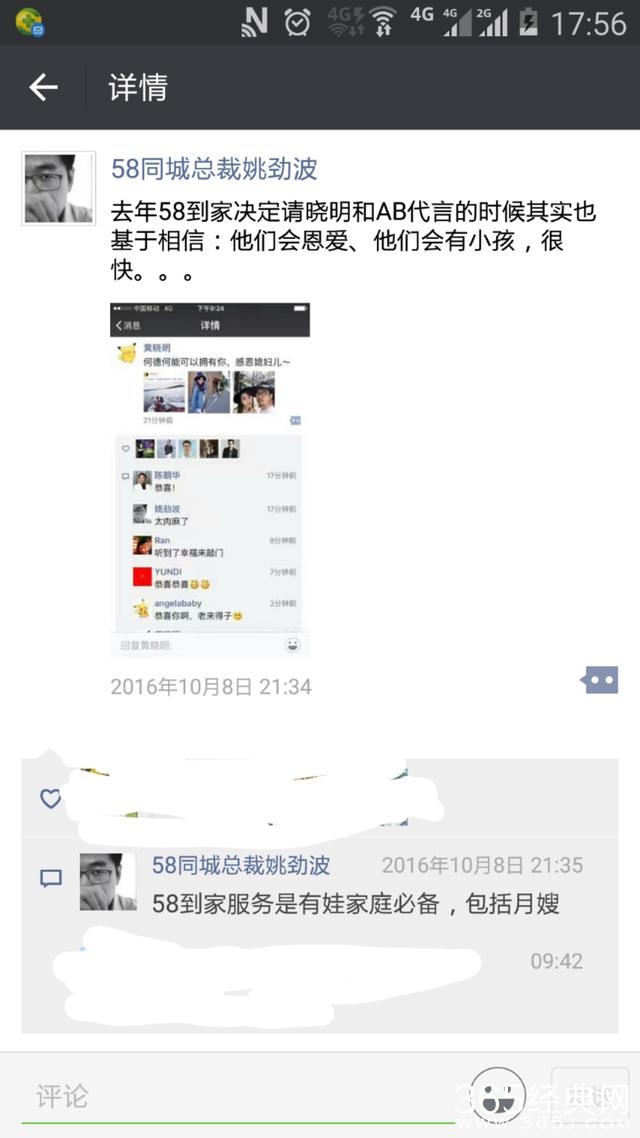Image resolution: width=640 pixels, height=1138 pixels.
Task: Open 58同城总裁姚劲波's profile from the post header
Action: (214, 169)
